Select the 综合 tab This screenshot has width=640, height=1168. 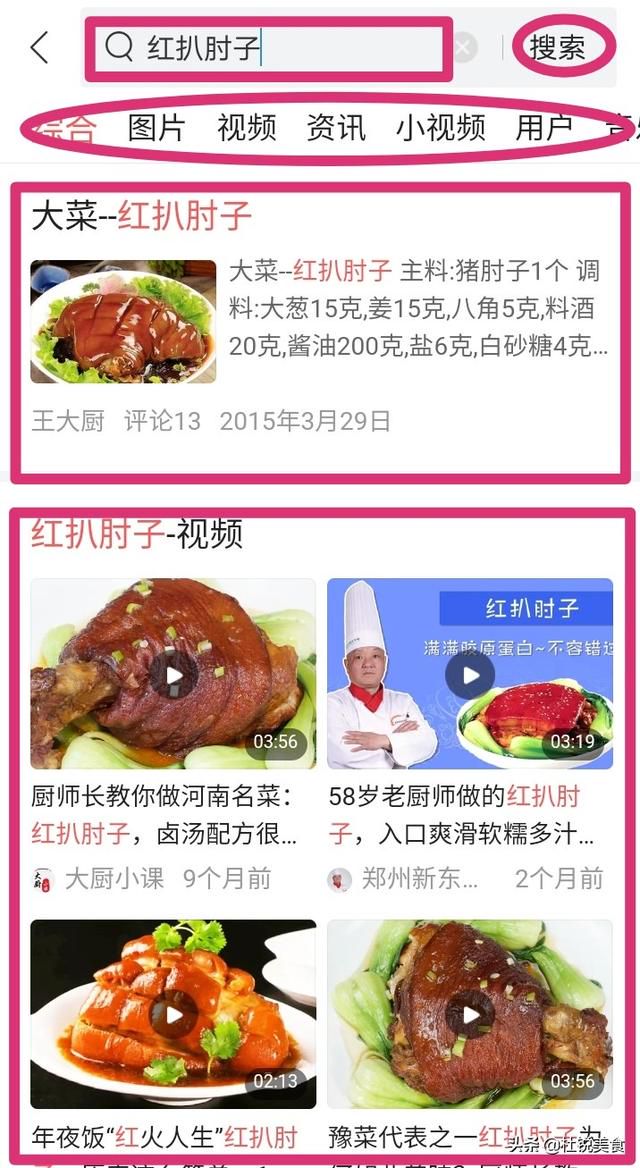pos(67,127)
